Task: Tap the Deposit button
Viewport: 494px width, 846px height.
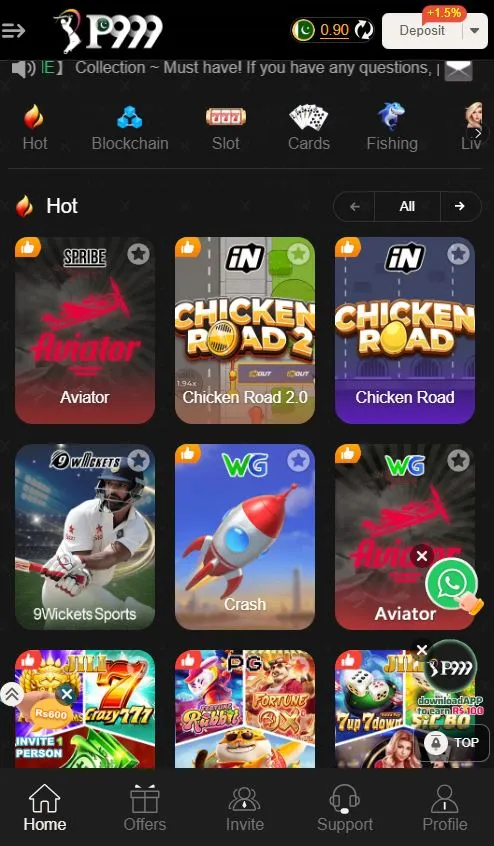Action: pos(422,31)
